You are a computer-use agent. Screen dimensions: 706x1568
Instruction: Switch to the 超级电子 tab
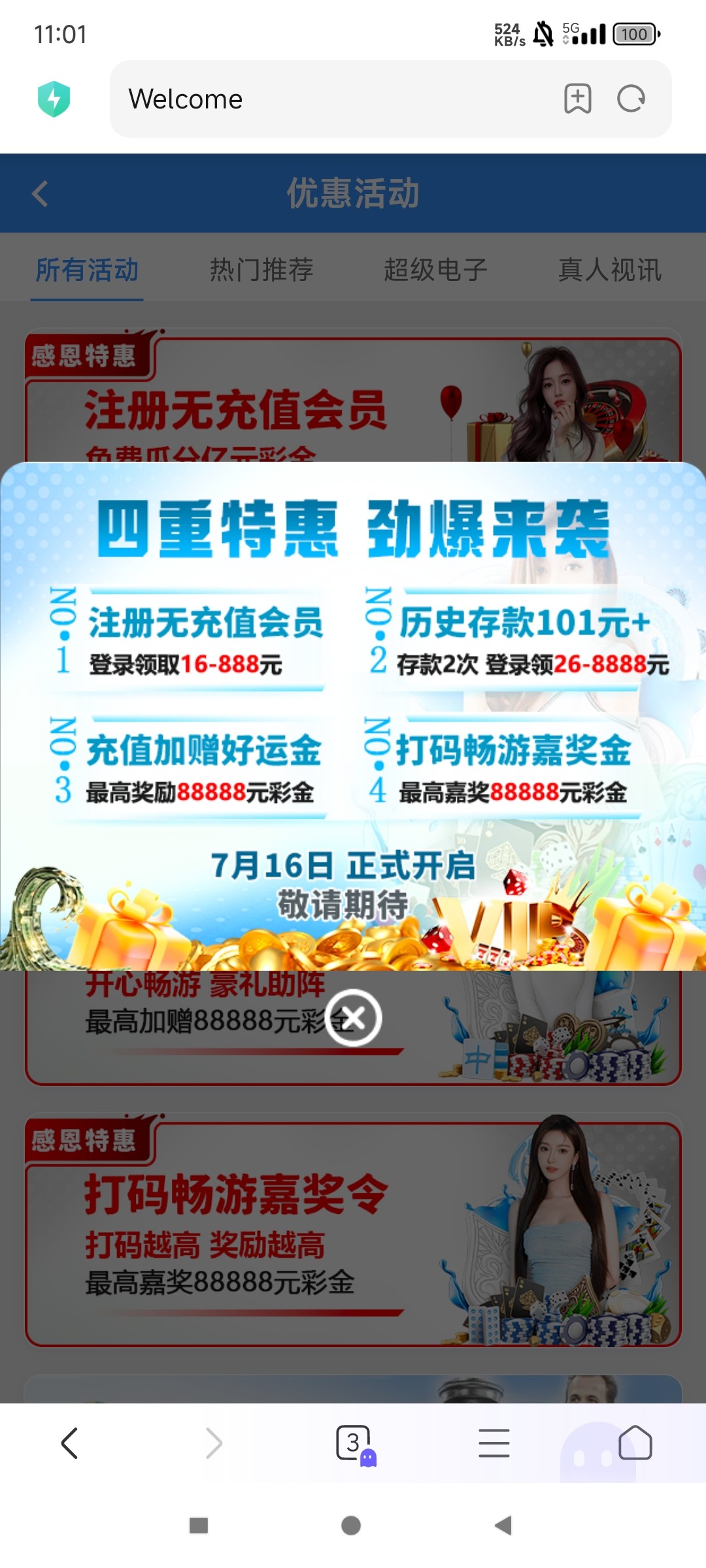tap(435, 270)
